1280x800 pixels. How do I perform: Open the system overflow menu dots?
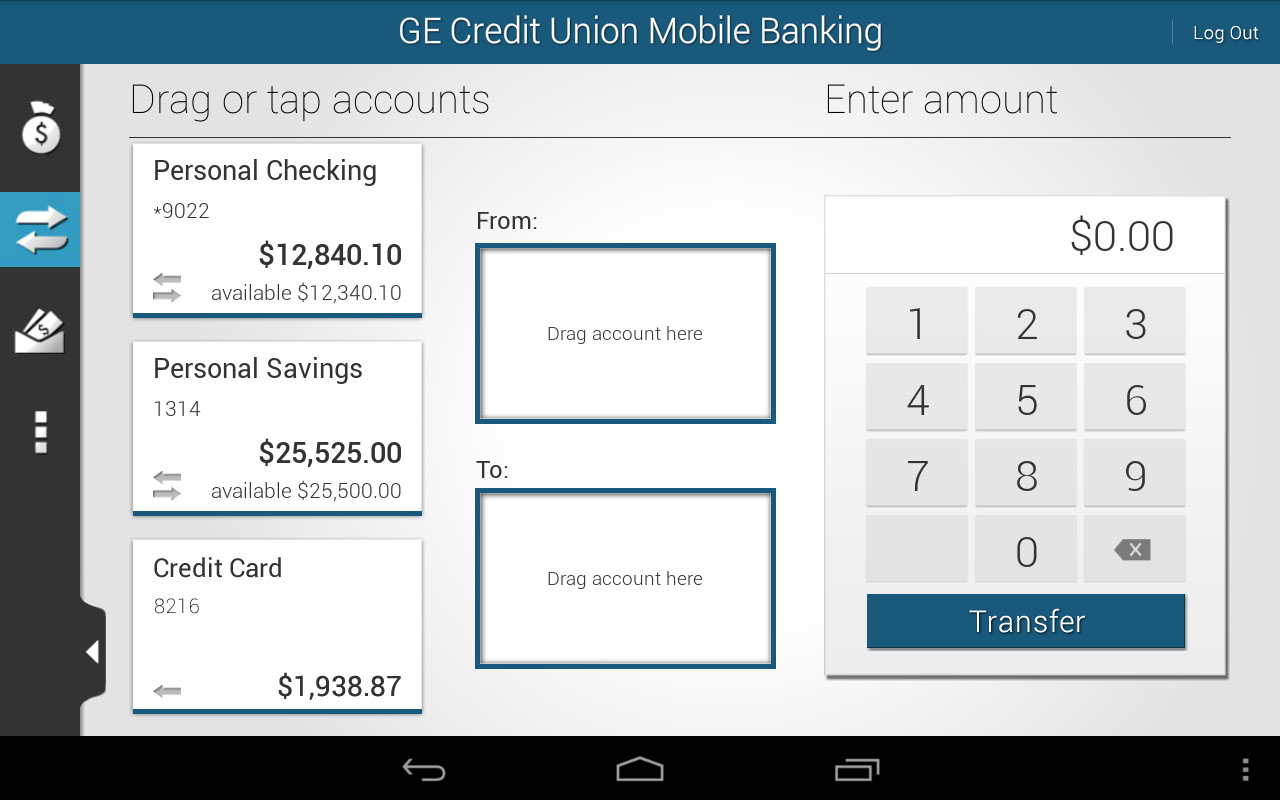click(1245, 769)
